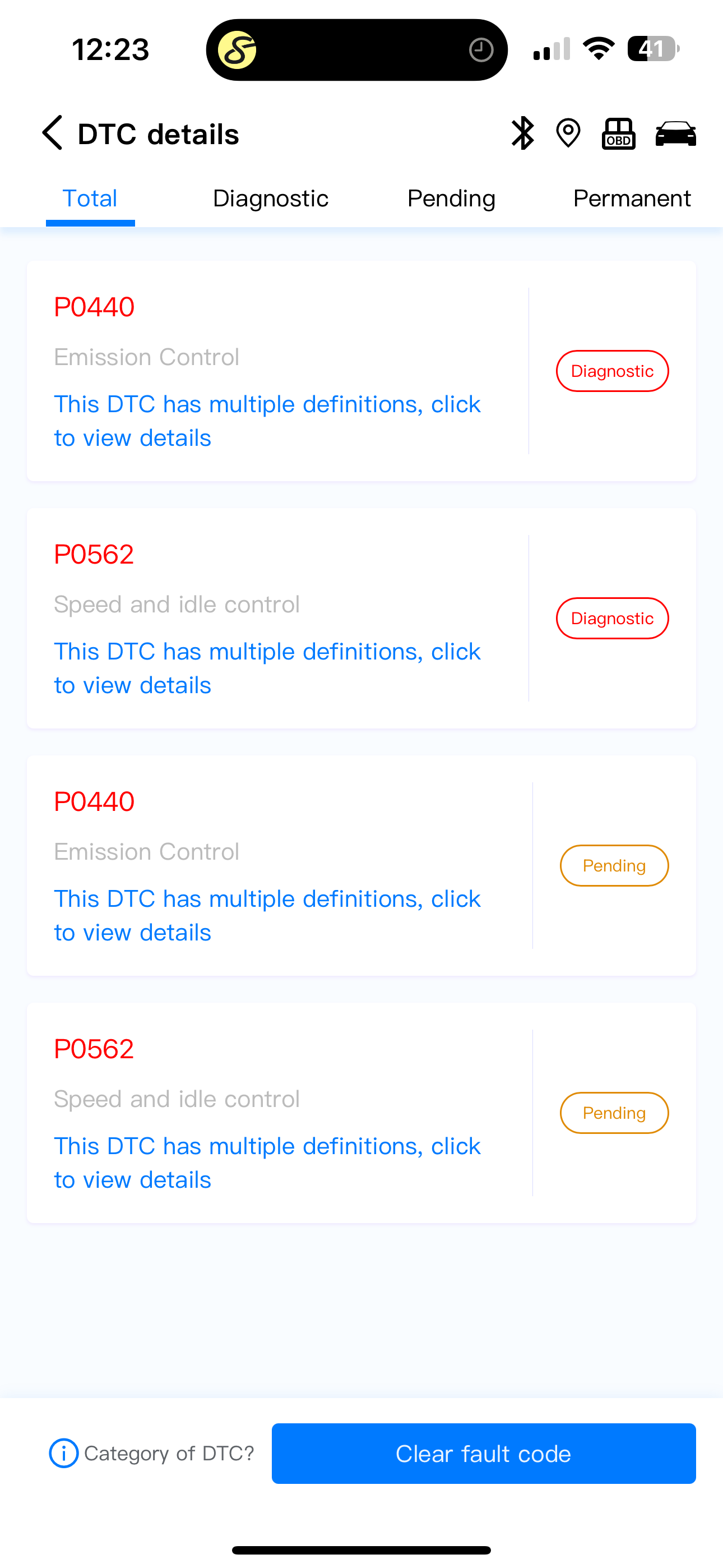This screenshot has width=723, height=1568.
Task: Tap Clear fault code button
Action: [484, 1454]
